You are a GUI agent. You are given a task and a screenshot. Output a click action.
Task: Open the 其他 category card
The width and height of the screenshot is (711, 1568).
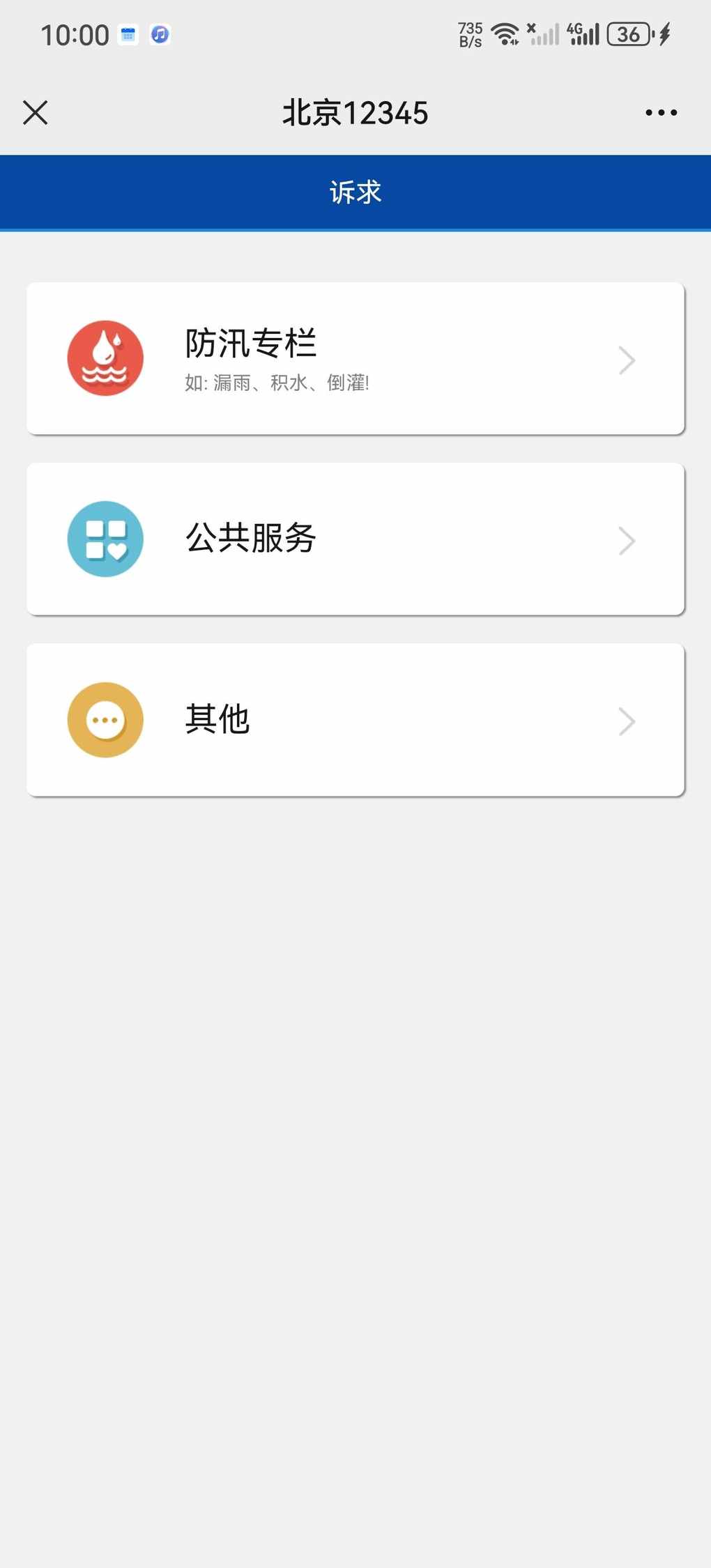pos(355,719)
